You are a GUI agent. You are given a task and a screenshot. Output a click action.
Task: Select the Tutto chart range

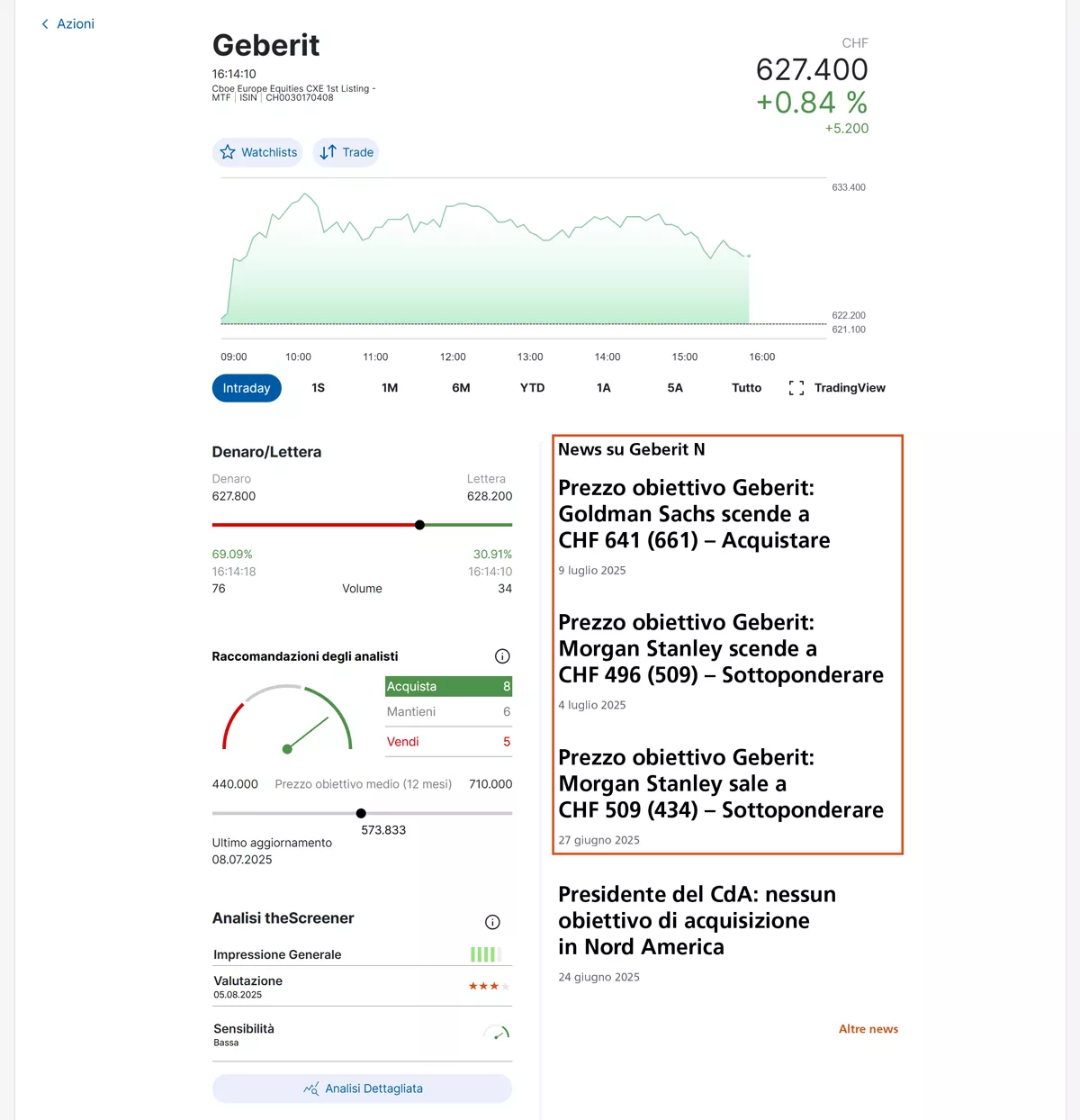click(x=746, y=388)
